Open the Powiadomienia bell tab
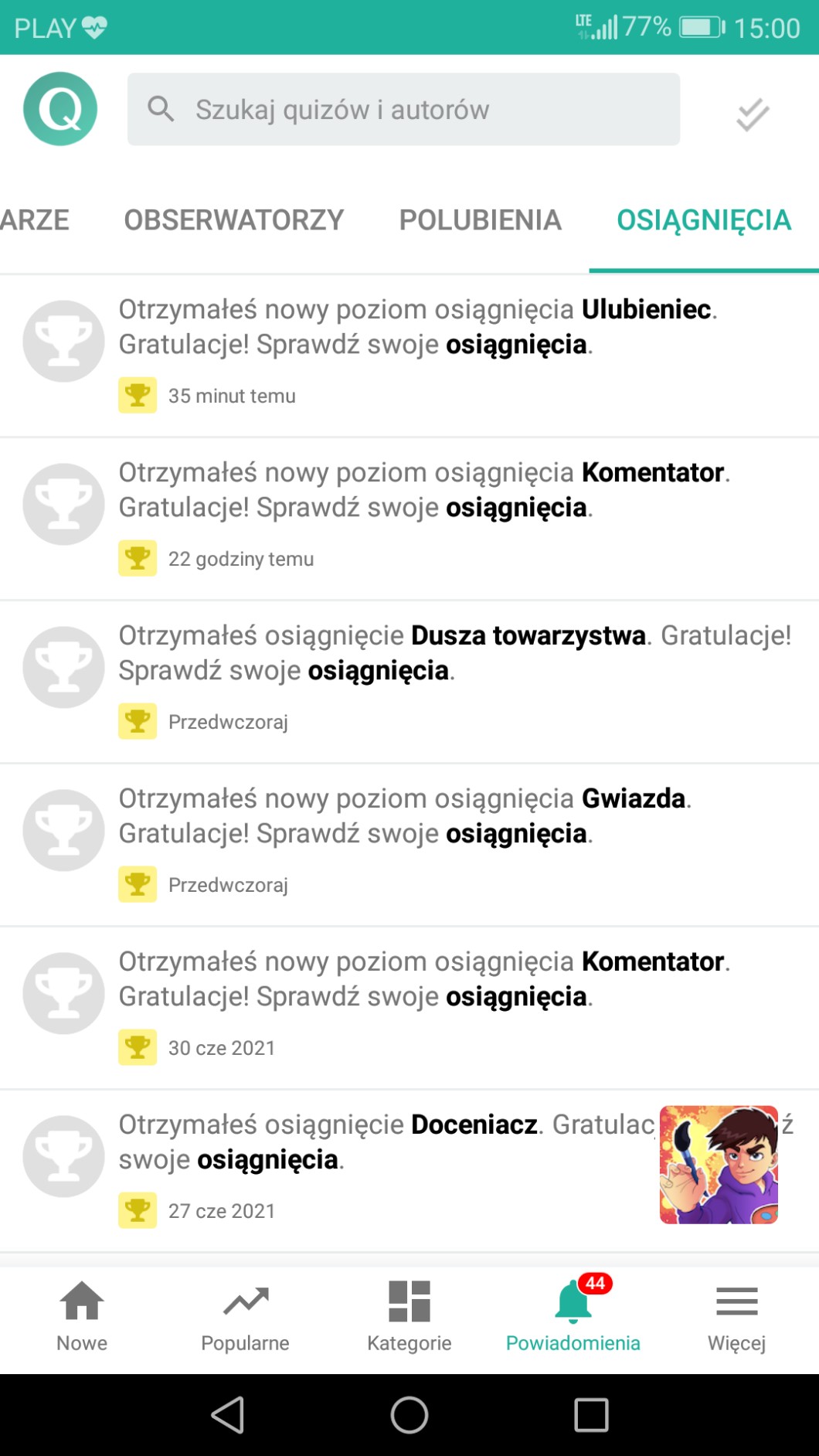 [573, 1315]
